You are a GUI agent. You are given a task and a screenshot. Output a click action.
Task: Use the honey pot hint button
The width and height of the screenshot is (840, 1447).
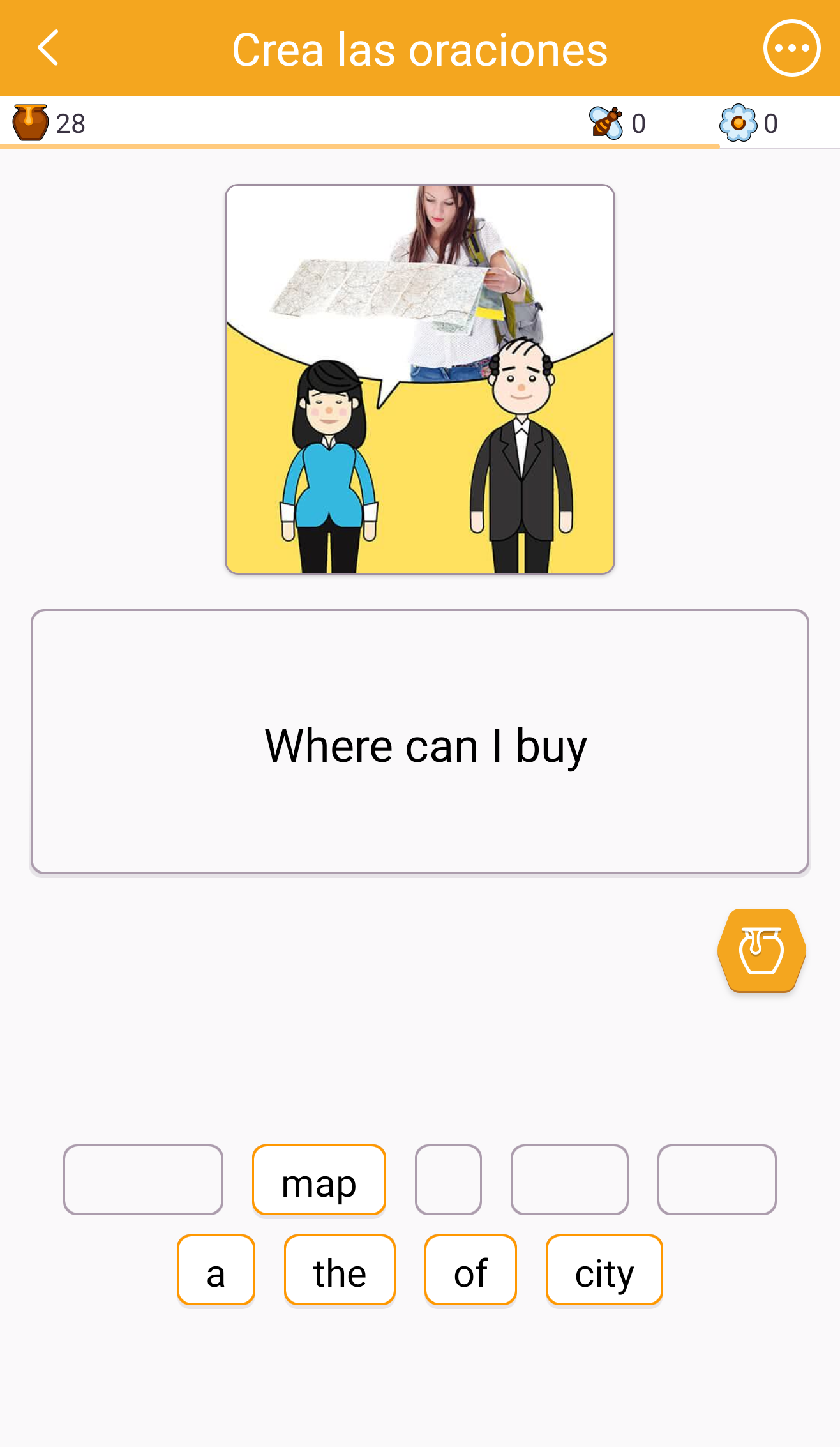761,950
